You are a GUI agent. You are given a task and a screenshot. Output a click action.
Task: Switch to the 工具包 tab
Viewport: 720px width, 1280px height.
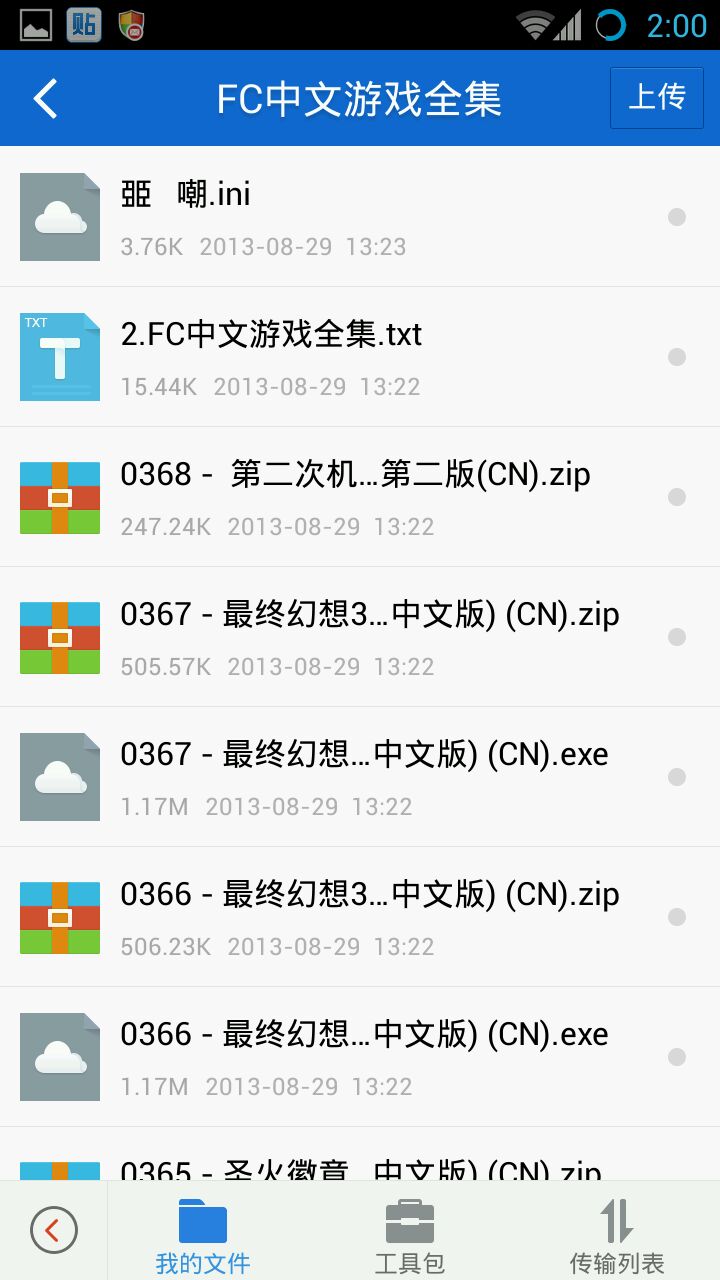pos(409,1233)
